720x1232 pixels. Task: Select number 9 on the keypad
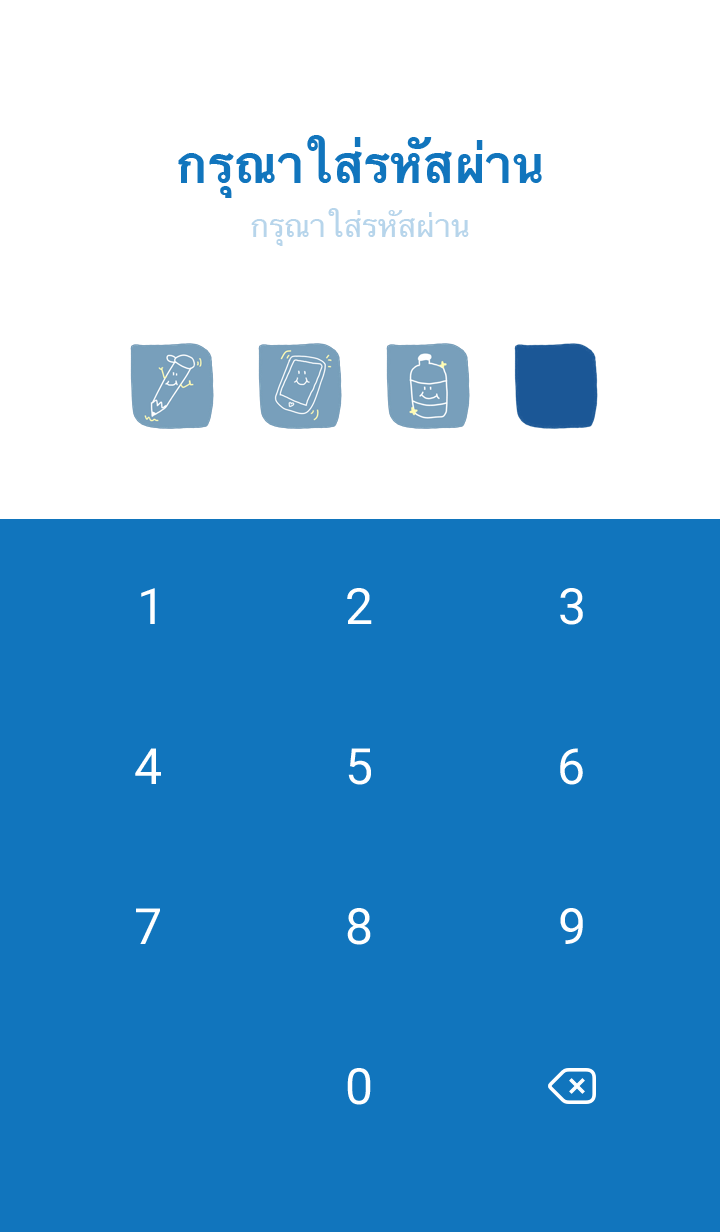tap(571, 927)
